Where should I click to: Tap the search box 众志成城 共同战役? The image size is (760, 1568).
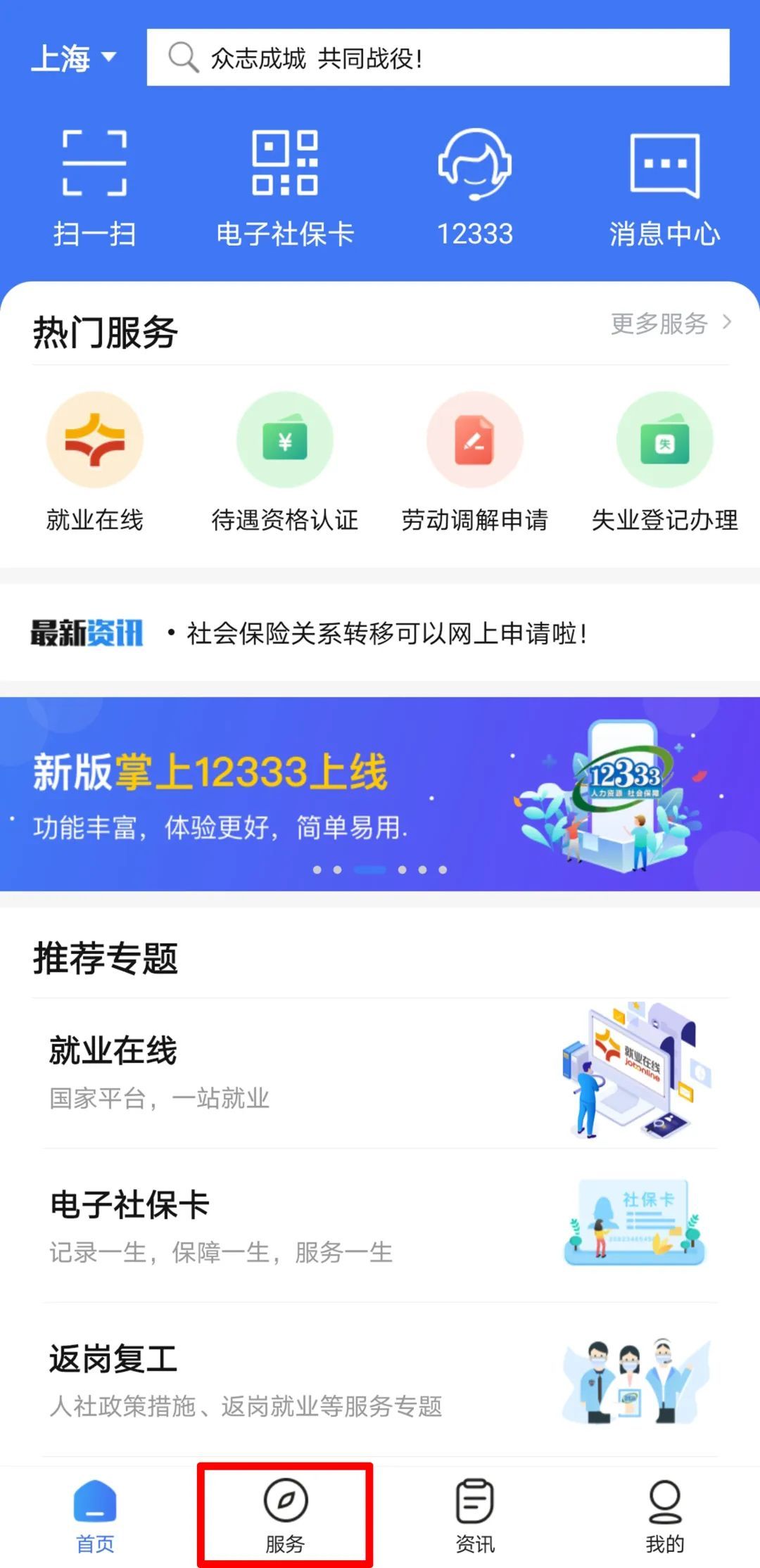(436, 58)
